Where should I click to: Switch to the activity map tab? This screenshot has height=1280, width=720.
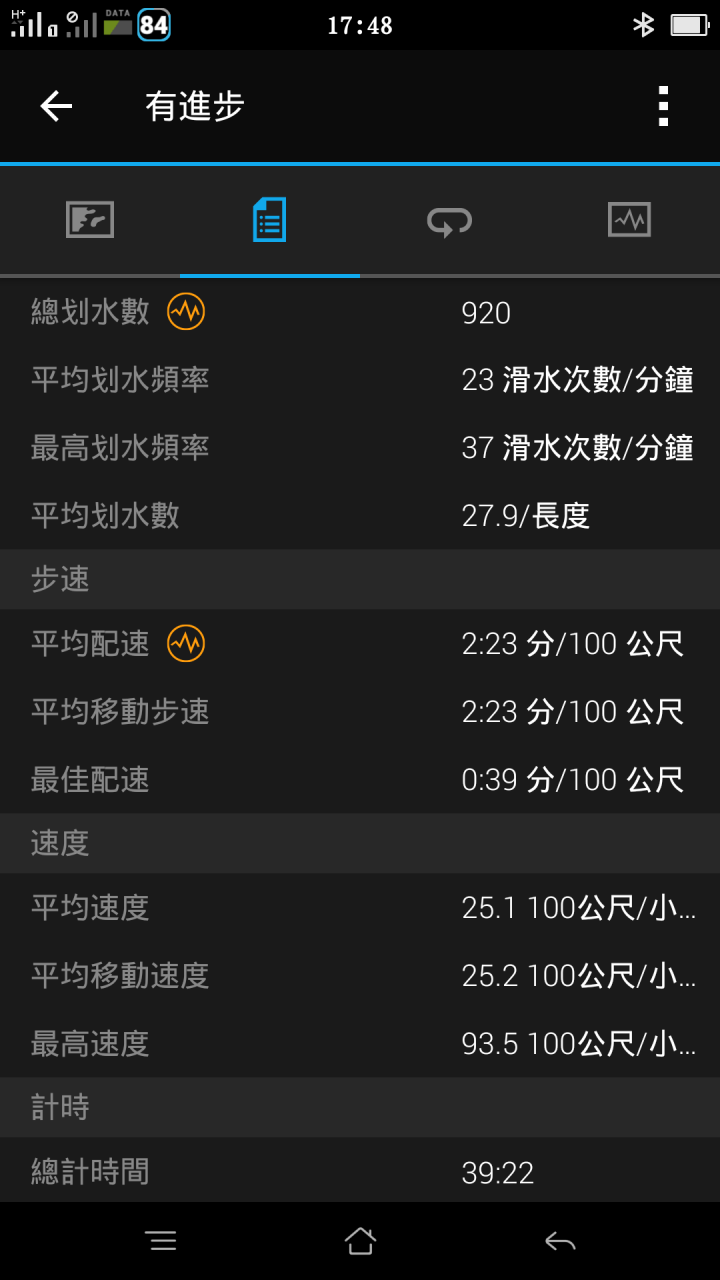90,220
